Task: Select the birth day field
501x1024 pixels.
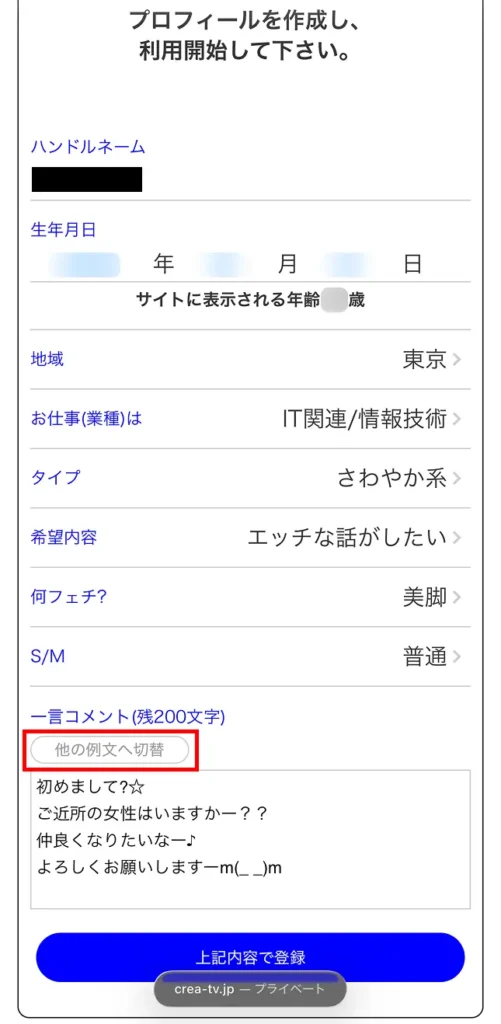Action: (349, 265)
